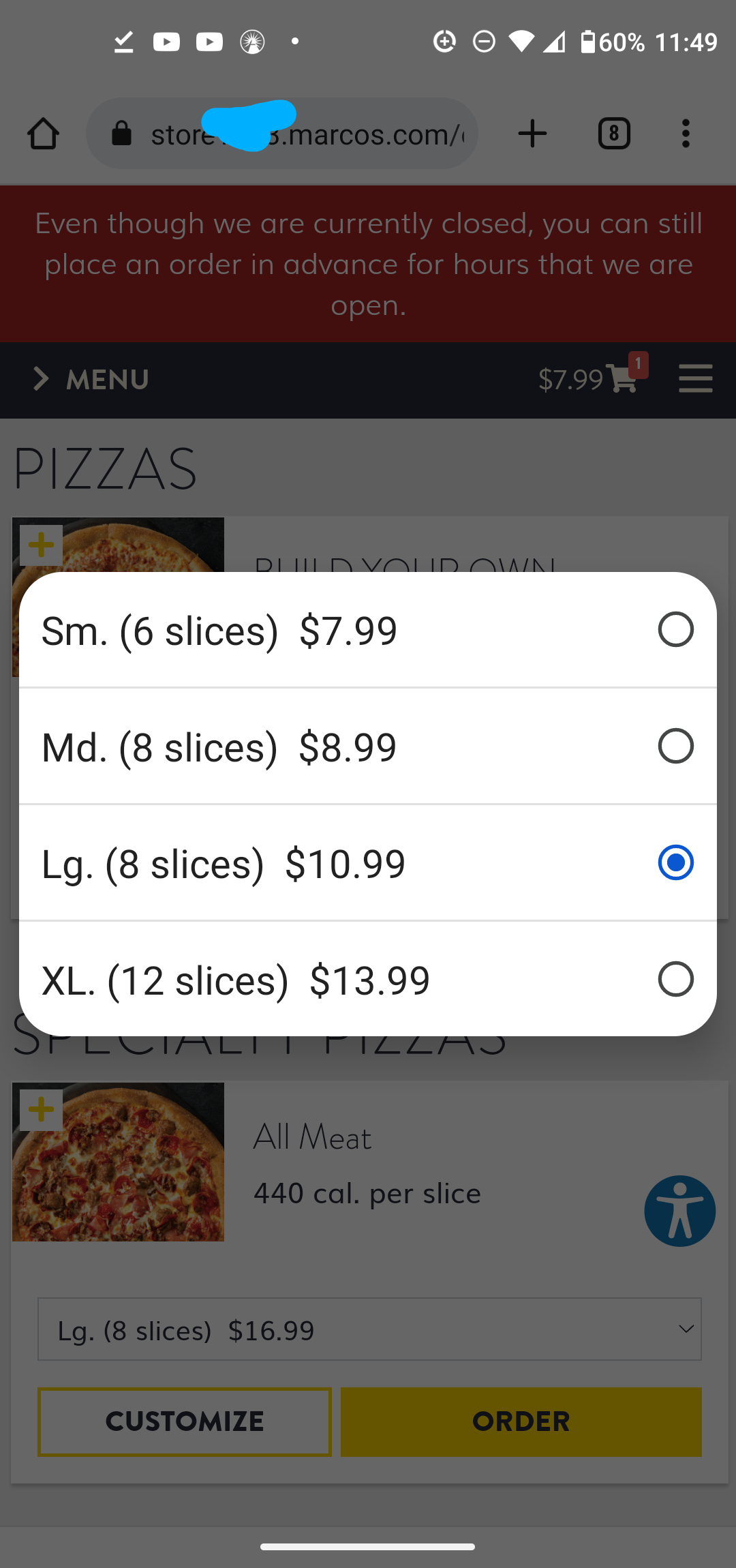View the shopping cart
Screen dimensions: 736x1568
click(x=622, y=378)
